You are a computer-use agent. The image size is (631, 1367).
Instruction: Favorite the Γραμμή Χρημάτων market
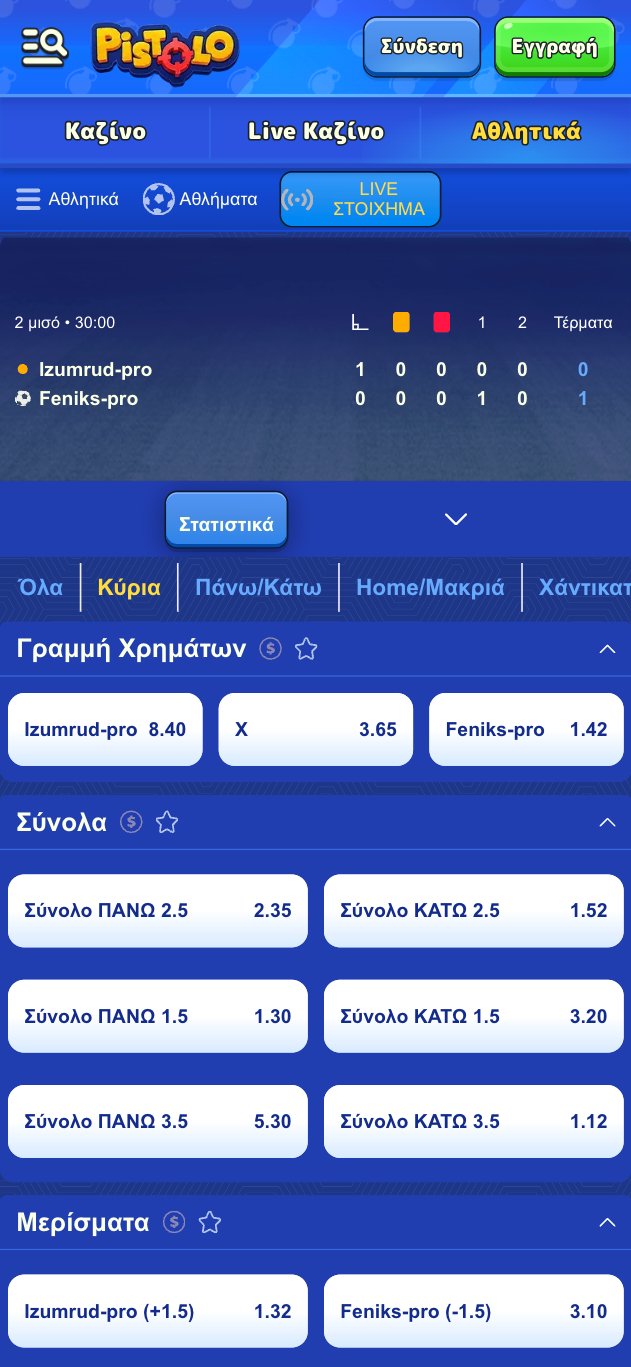306,649
